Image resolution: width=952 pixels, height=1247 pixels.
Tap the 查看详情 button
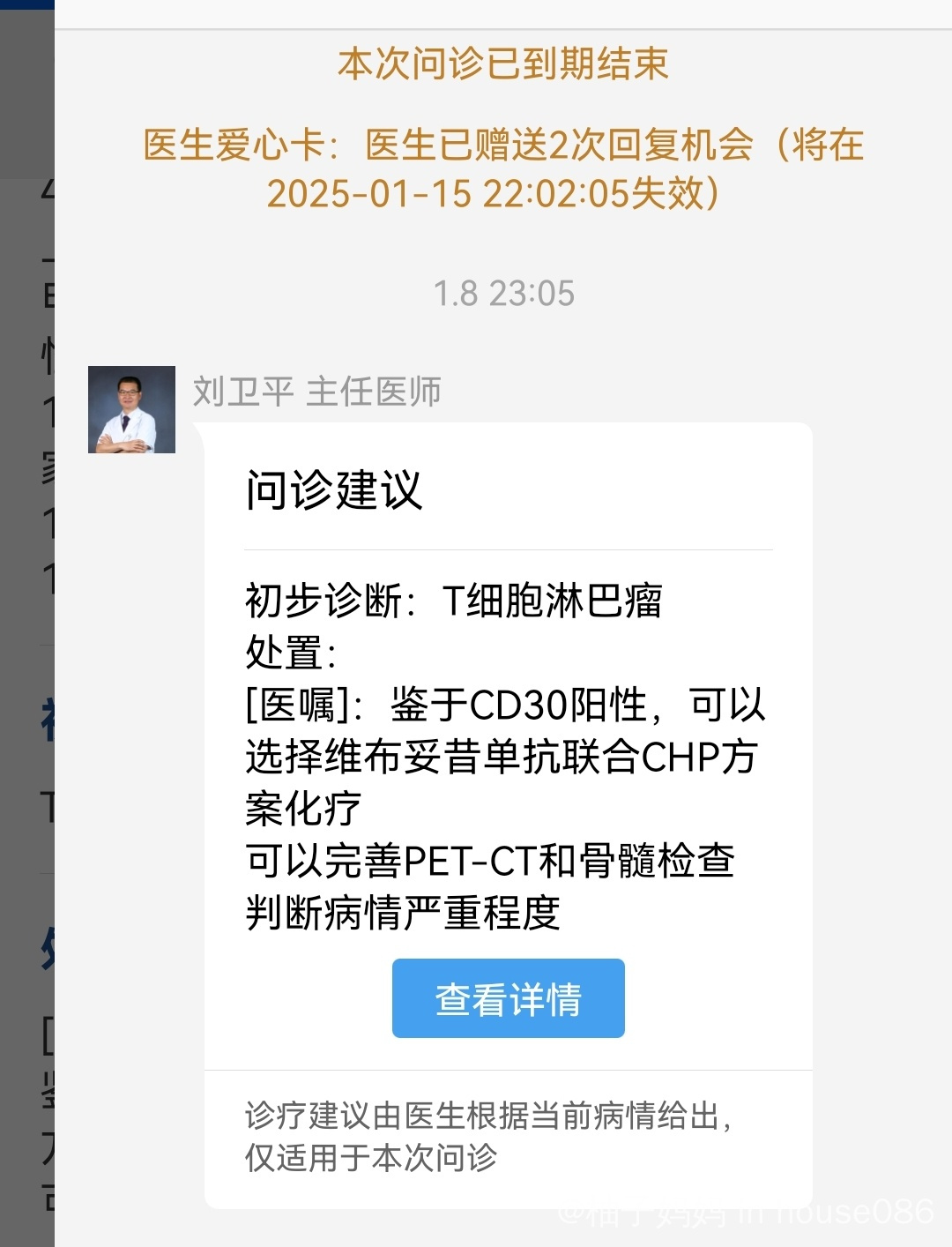pyautogui.click(x=508, y=998)
